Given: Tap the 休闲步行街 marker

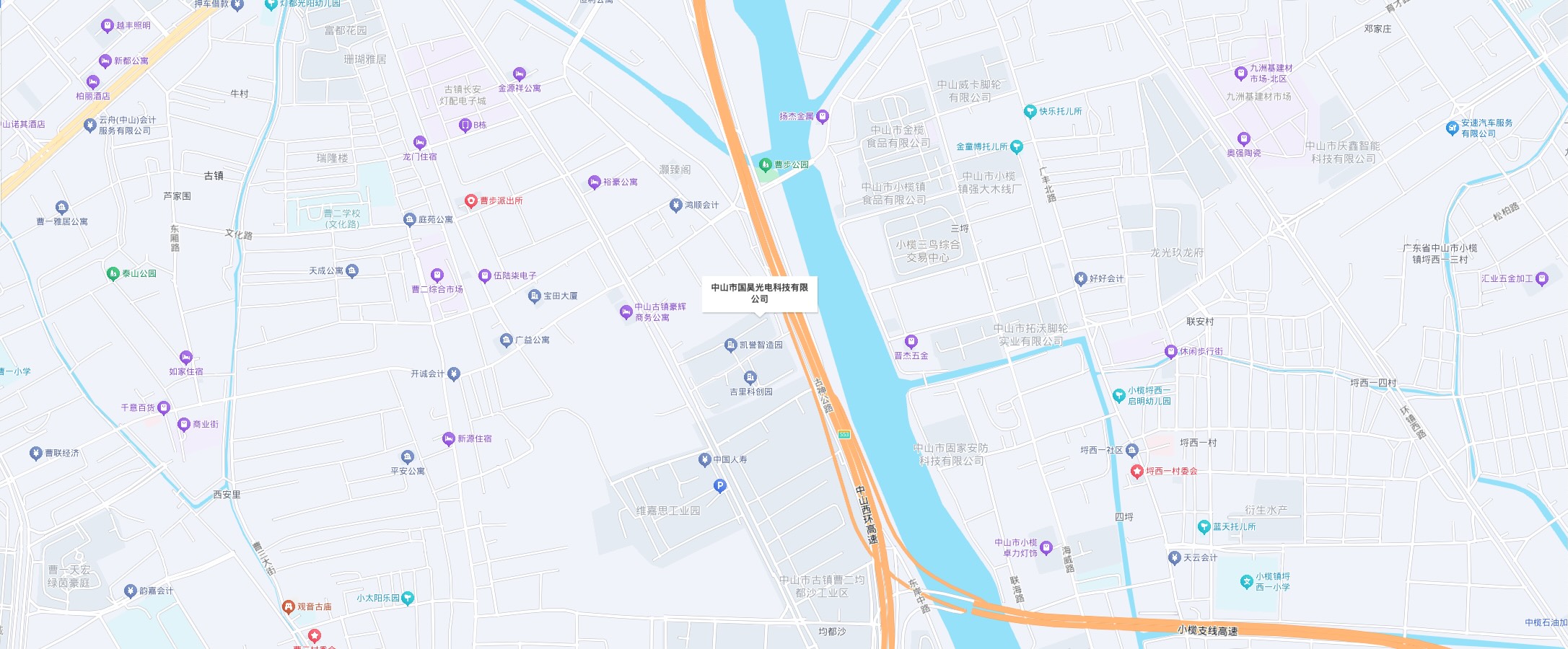Looking at the screenshot, I should 1171,352.
